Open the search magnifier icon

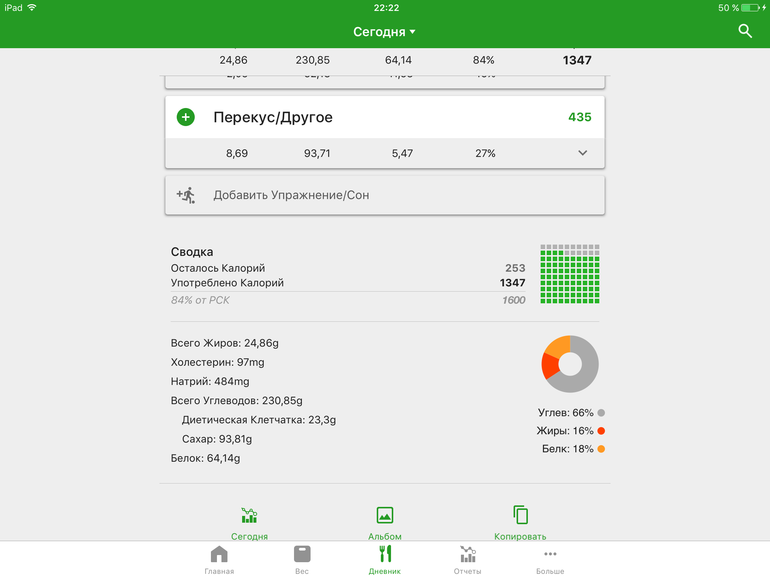tap(745, 31)
